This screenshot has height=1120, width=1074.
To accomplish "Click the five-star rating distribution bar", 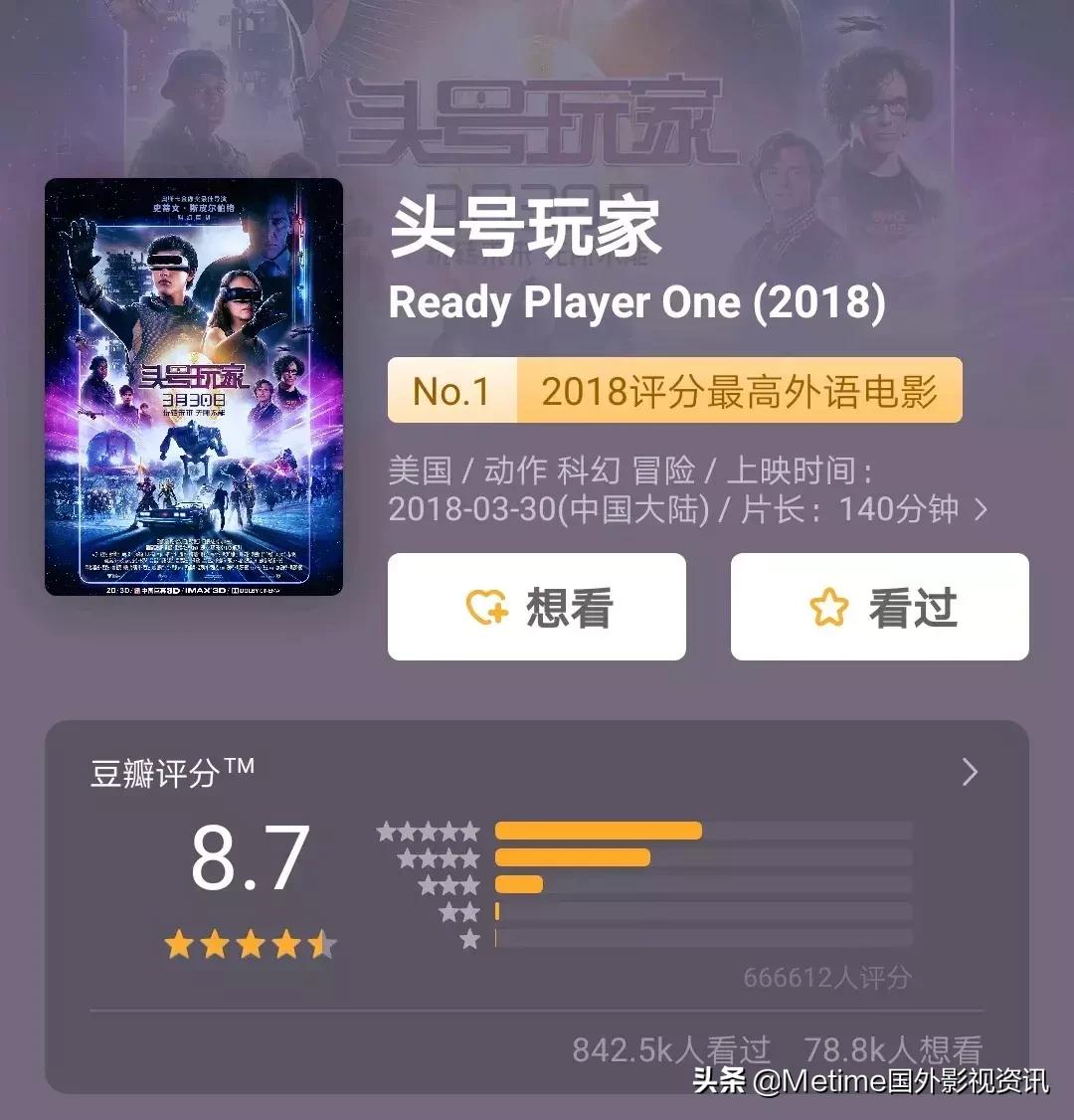I will (597, 829).
